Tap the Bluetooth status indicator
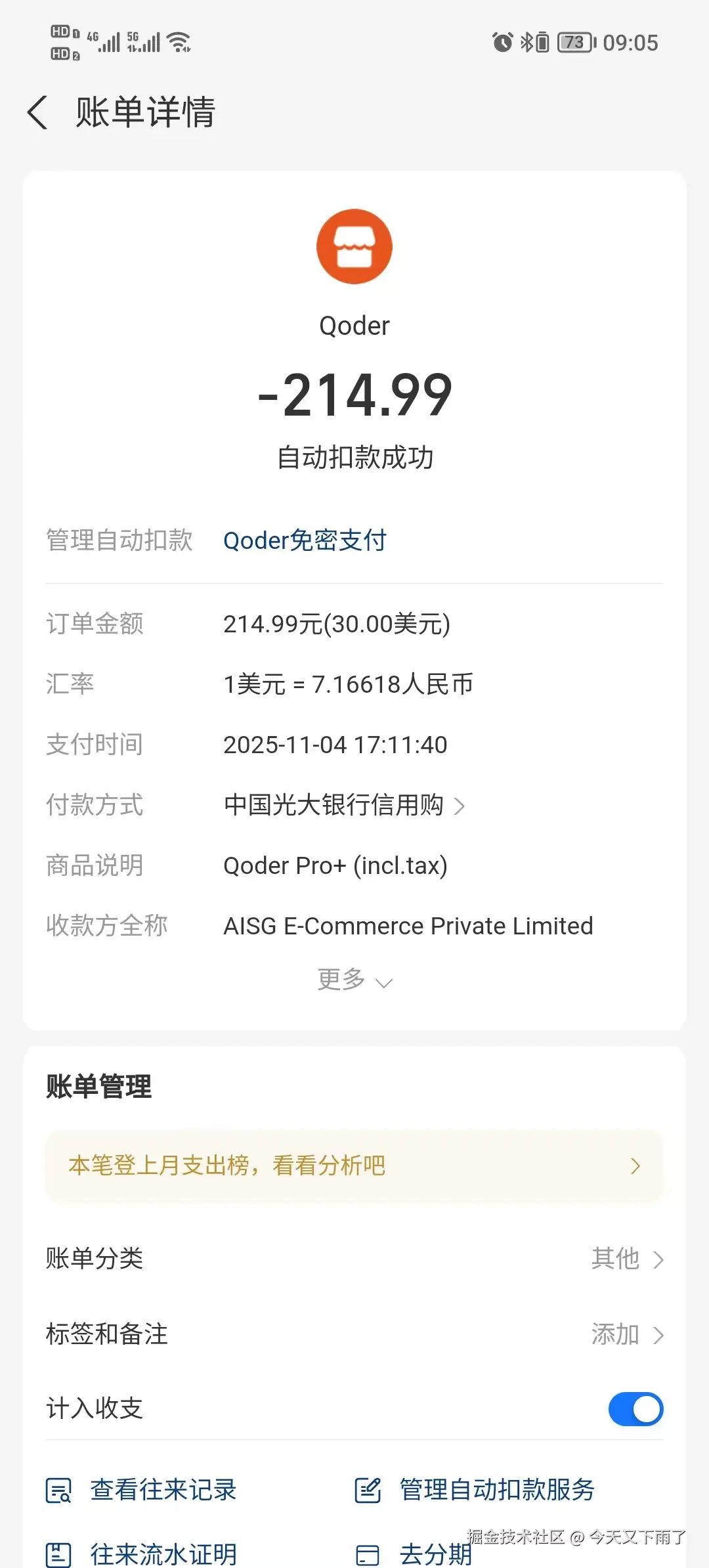The height and width of the screenshot is (1568, 709). coord(525,43)
